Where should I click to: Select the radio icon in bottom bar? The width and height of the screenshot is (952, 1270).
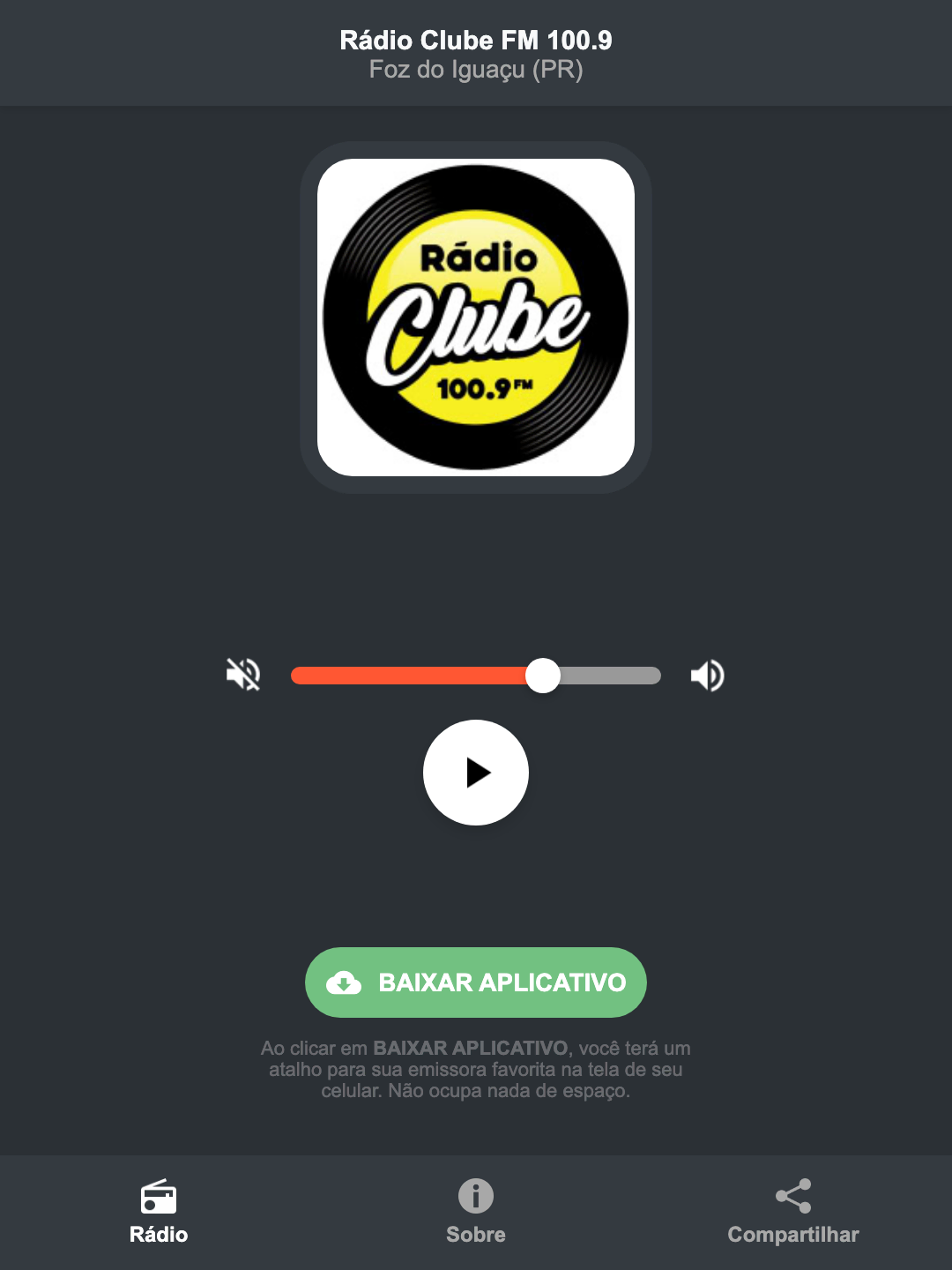159,1199
